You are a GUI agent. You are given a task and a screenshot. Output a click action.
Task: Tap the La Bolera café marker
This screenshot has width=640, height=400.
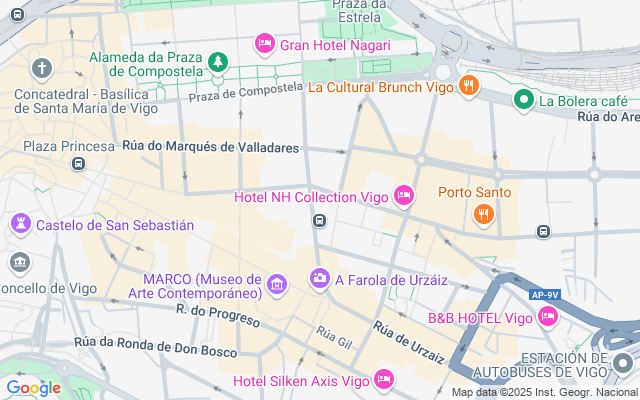coord(522,100)
